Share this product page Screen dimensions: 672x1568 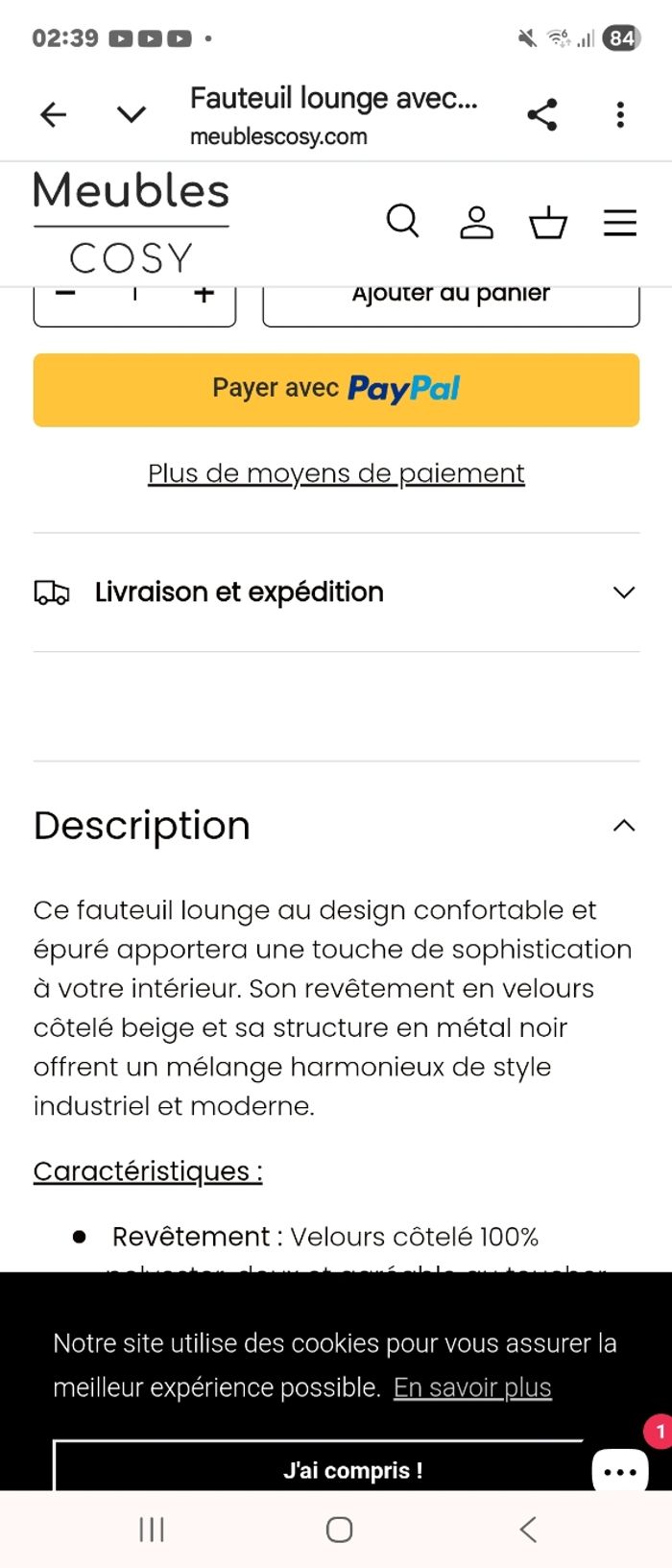[542, 115]
